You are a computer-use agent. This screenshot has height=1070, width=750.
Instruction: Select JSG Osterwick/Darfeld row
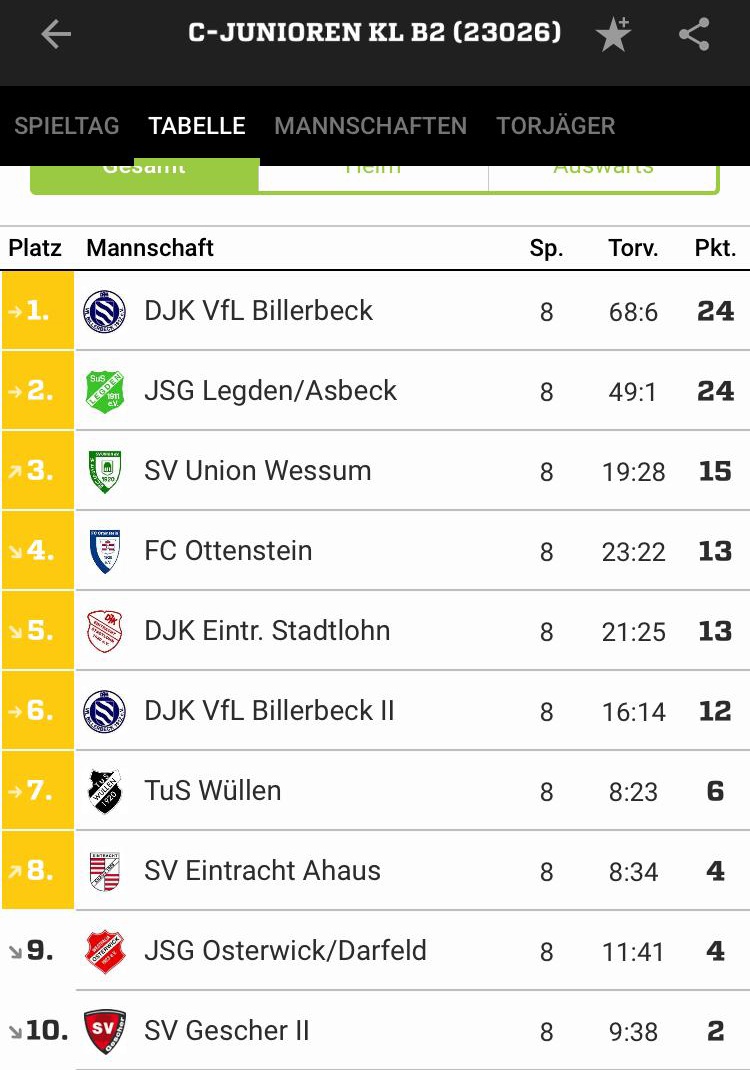[x=285, y=951]
